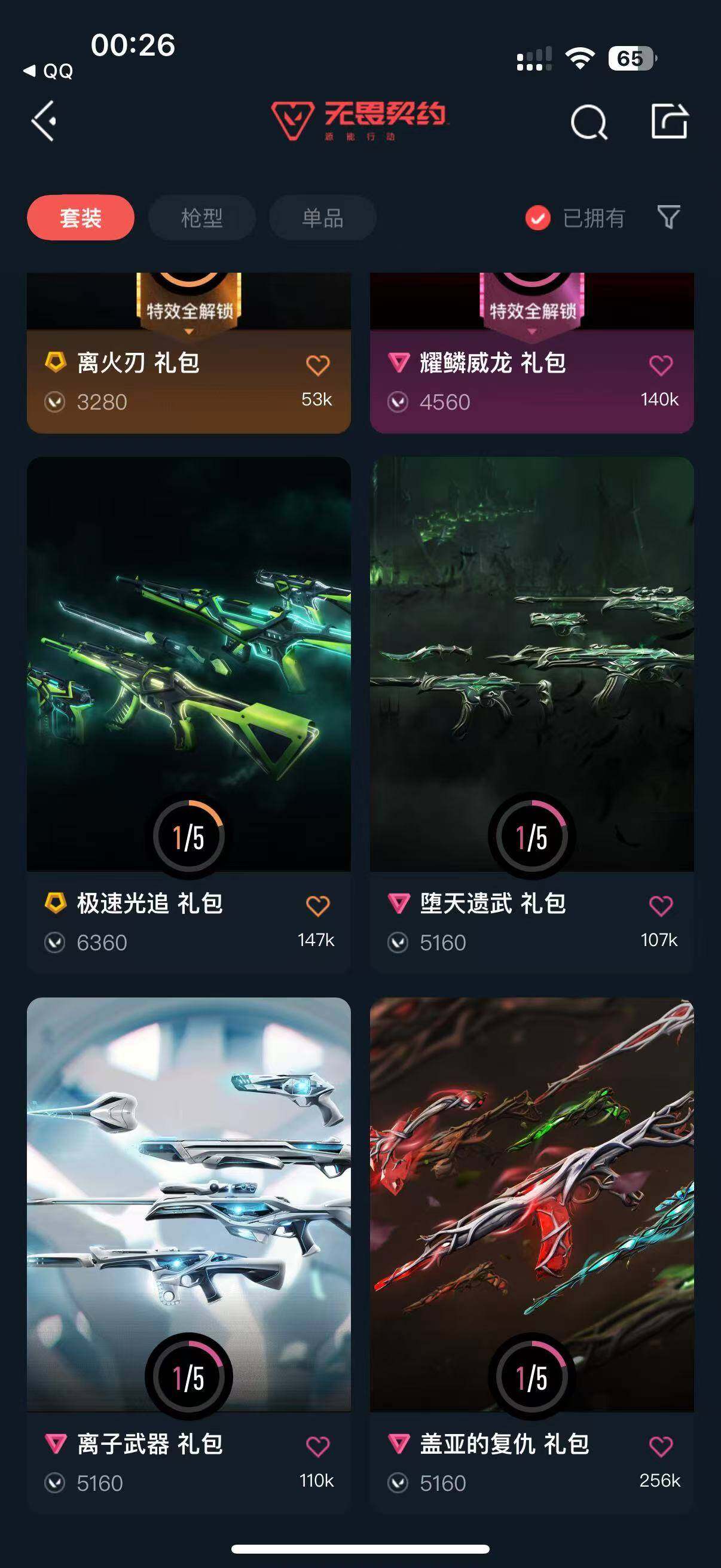Go back with the back arrow
Image resolution: width=721 pixels, height=1568 pixels.
click(42, 122)
